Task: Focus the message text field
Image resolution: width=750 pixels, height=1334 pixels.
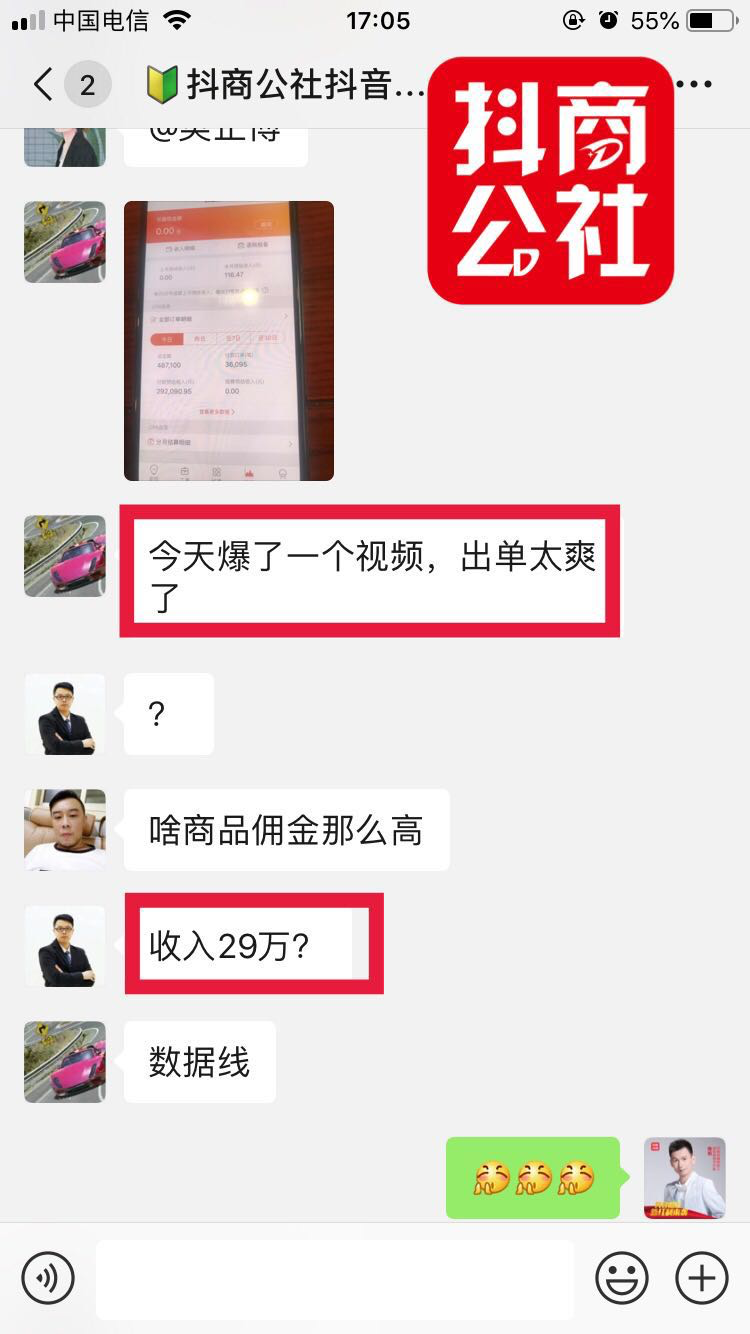Action: tap(334, 1278)
